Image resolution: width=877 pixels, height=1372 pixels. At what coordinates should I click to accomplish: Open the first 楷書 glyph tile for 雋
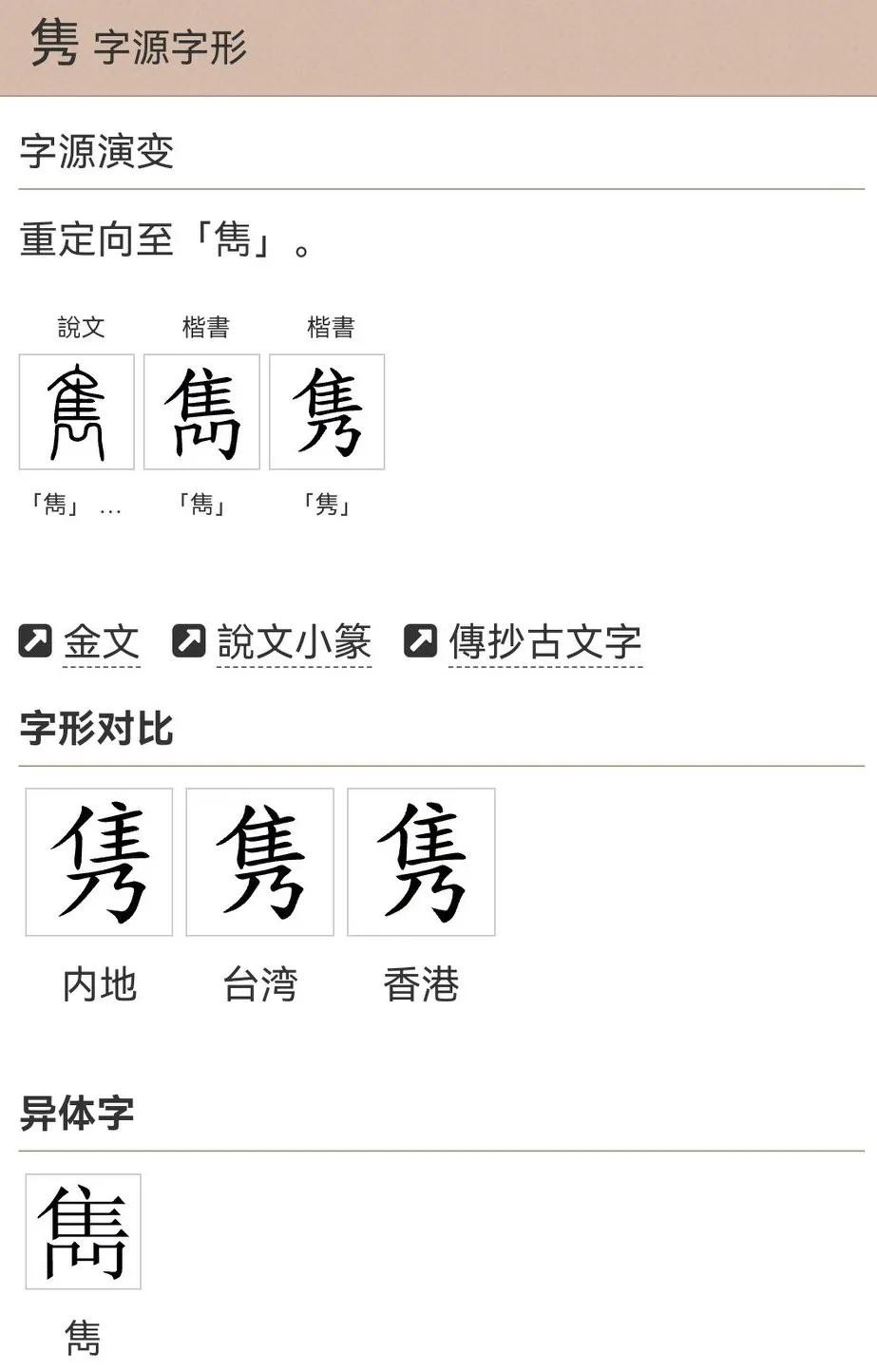click(x=201, y=412)
